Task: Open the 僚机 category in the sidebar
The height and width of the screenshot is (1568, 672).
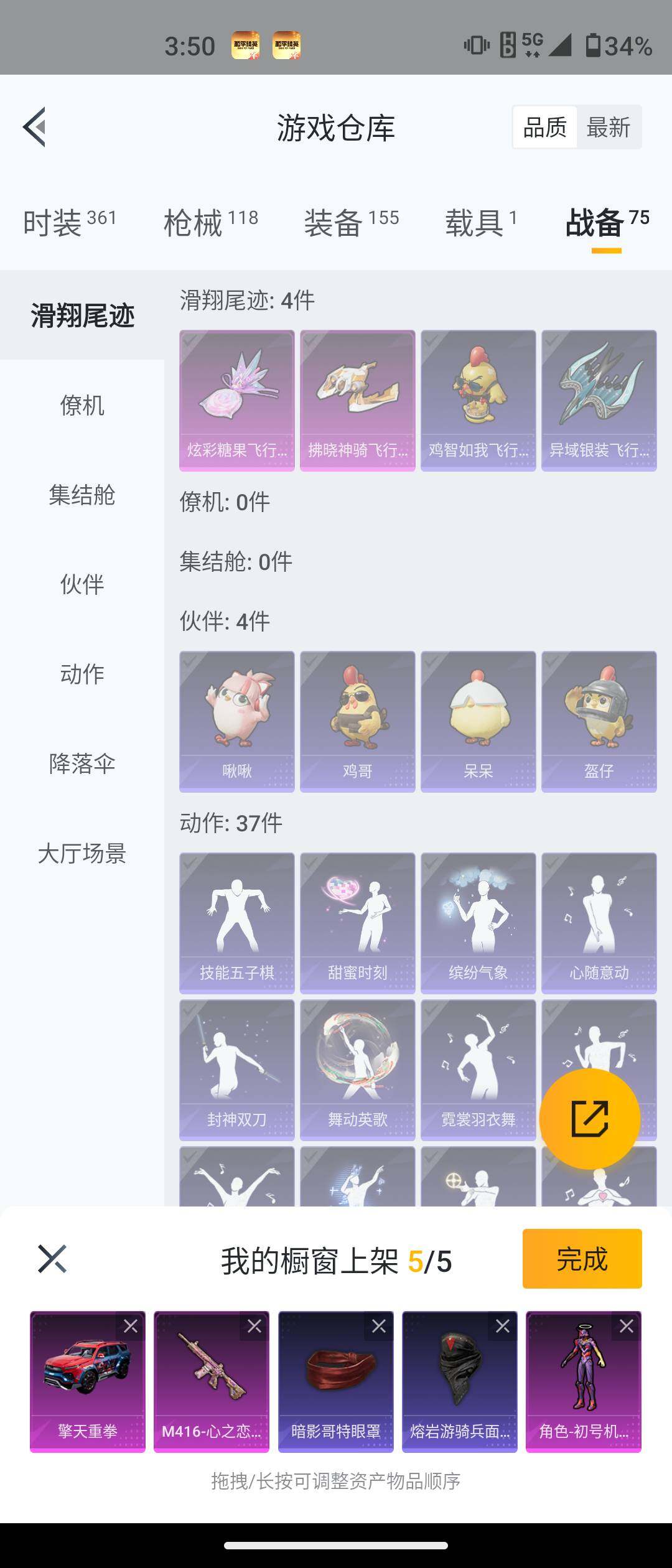Action: (82, 405)
